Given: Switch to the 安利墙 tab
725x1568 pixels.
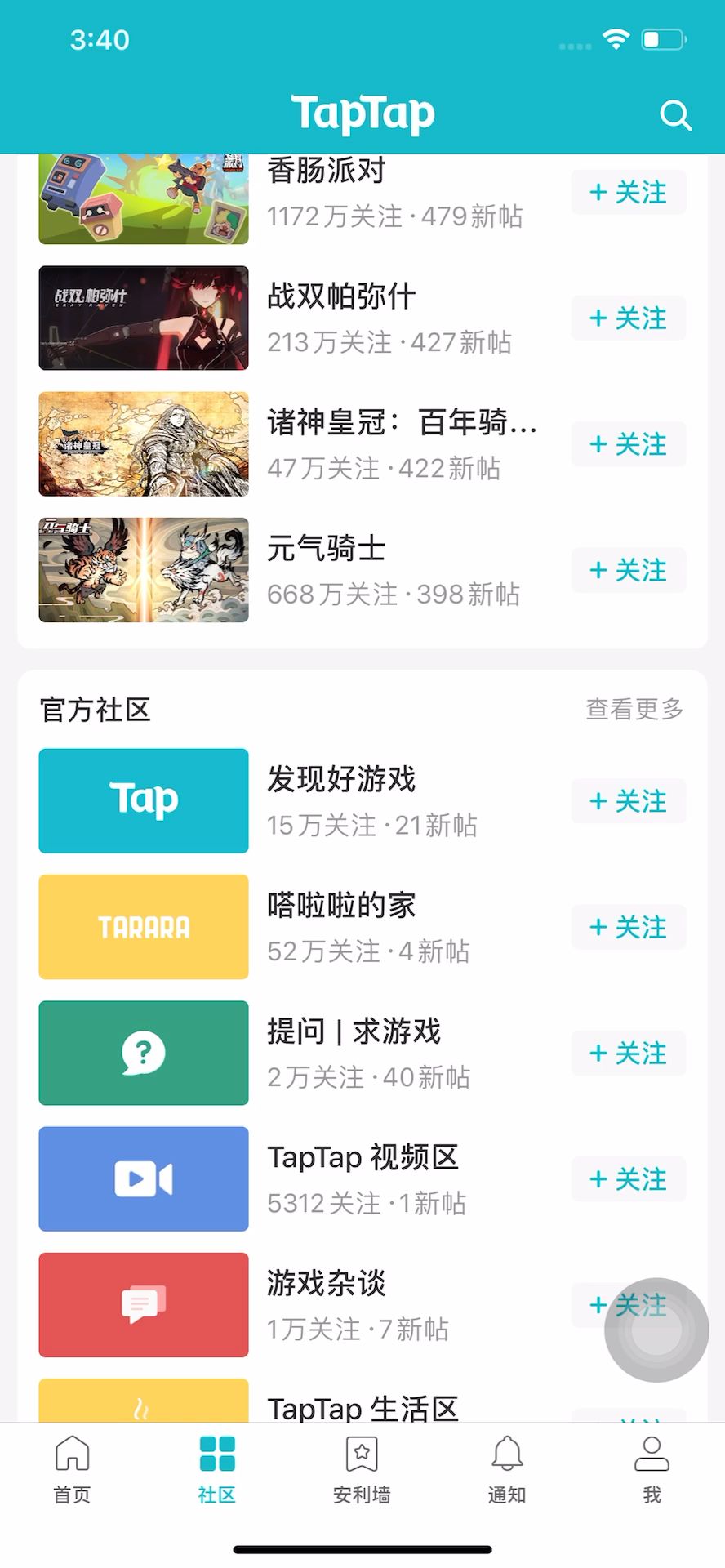Looking at the screenshot, I should [362, 1470].
